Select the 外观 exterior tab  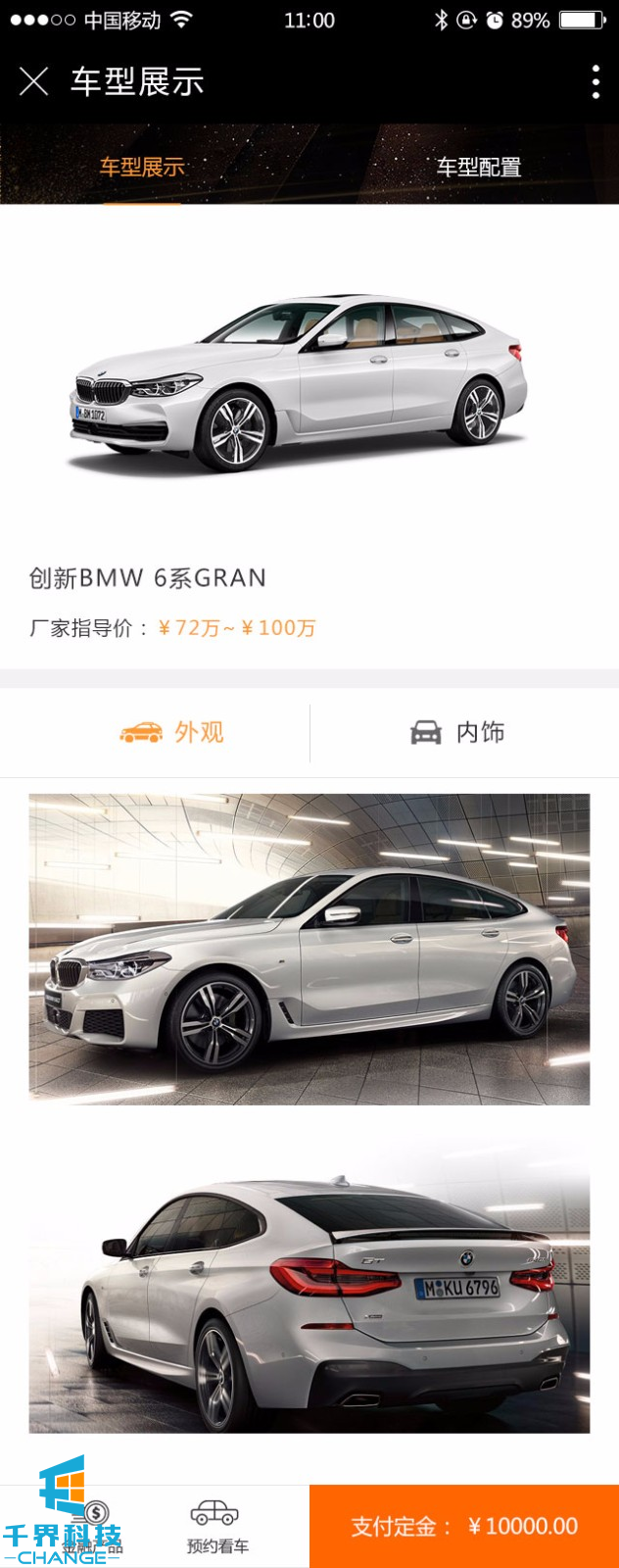(x=172, y=732)
